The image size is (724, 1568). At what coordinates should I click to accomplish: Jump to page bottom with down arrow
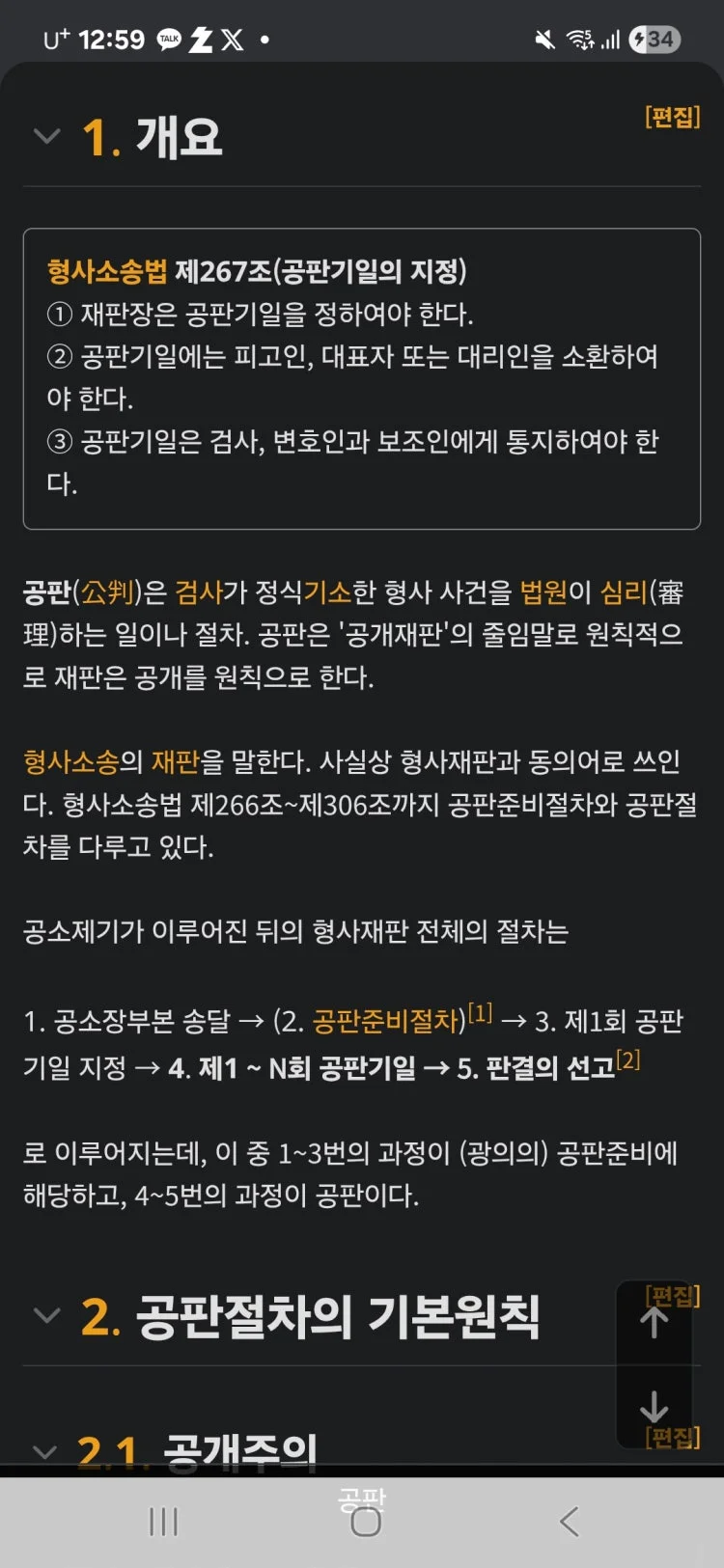coord(654,1407)
